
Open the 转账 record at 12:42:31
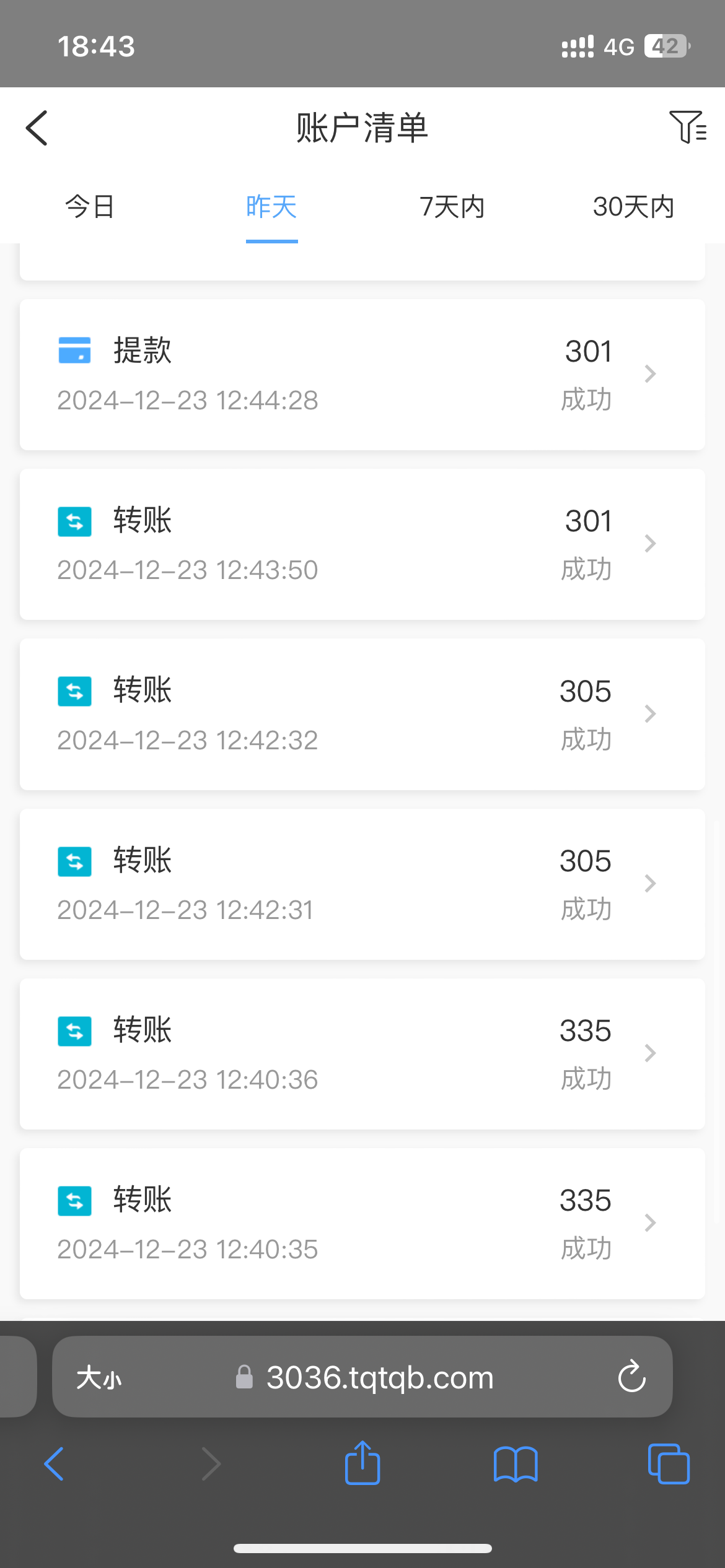click(x=362, y=884)
